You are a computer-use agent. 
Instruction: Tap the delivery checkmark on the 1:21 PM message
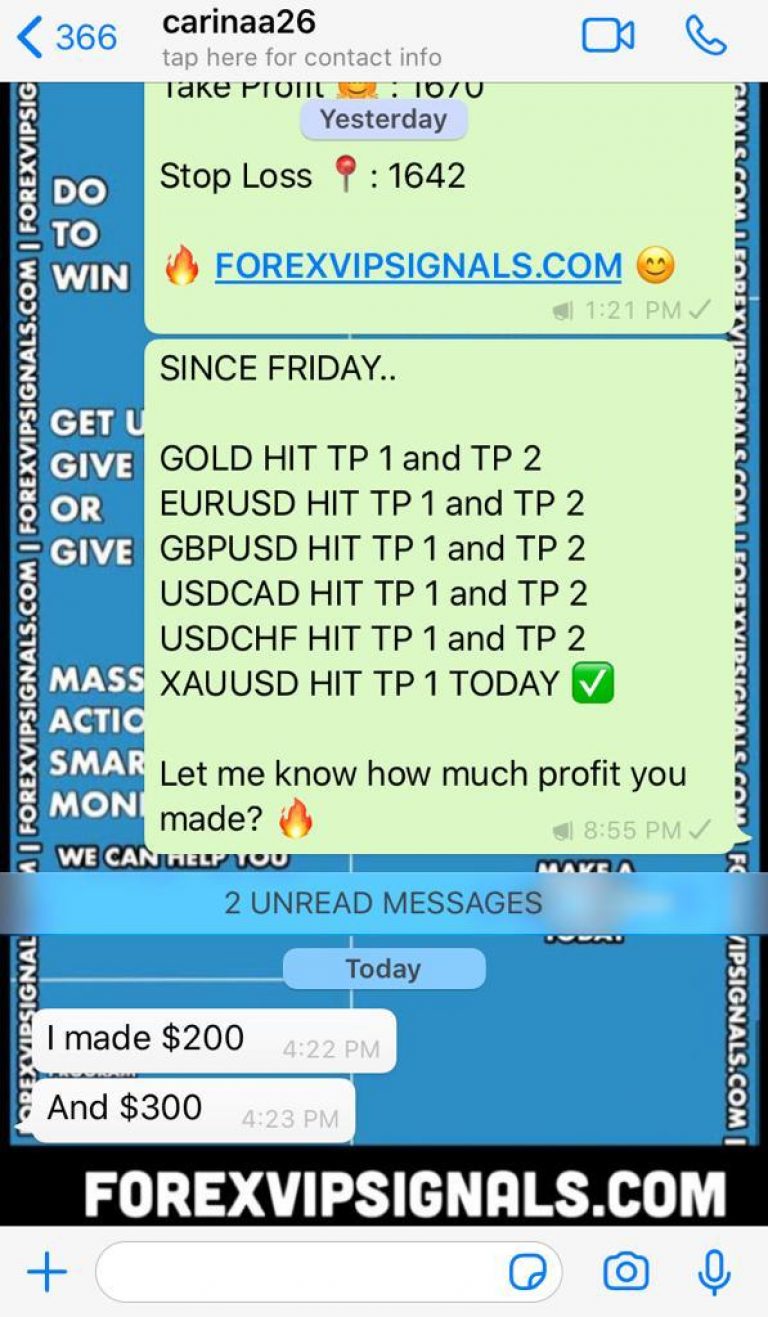(x=703, y=310)
